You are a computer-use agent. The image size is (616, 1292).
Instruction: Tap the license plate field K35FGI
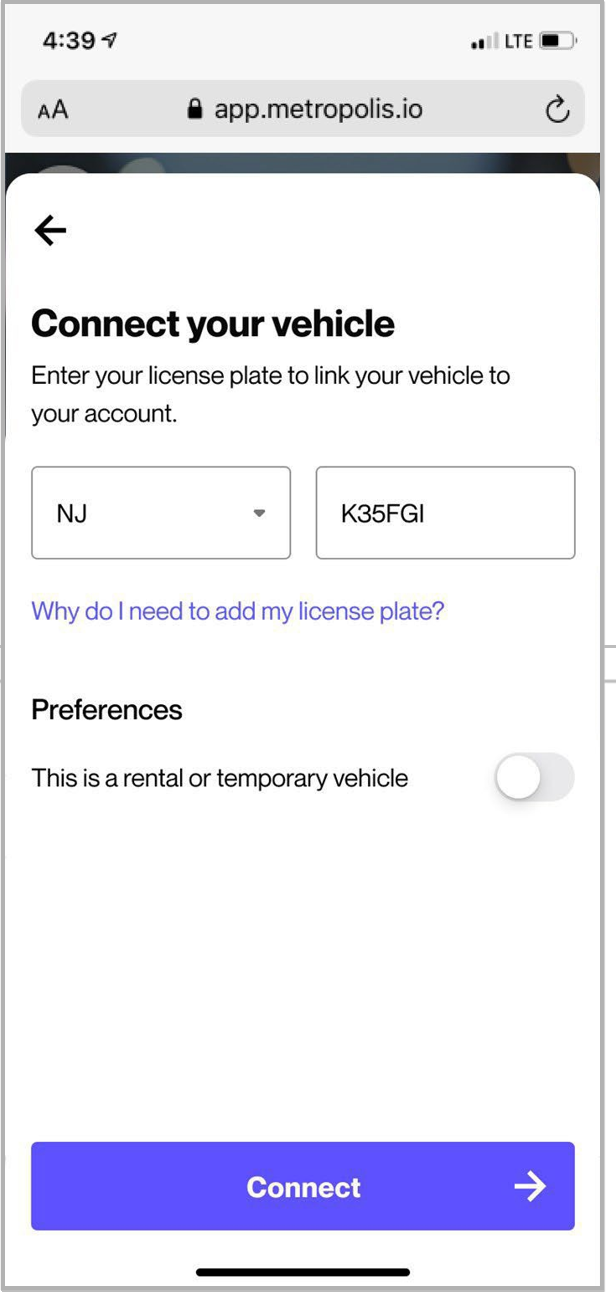tap(445, 513)
